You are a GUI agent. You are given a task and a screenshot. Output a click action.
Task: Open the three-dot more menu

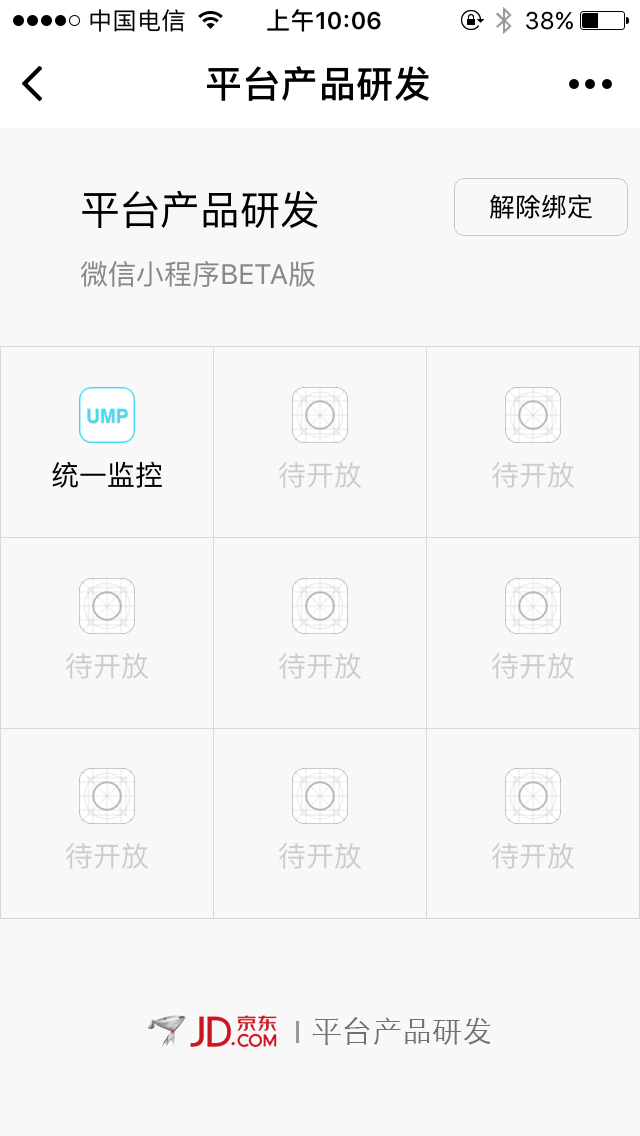[590, 84]
